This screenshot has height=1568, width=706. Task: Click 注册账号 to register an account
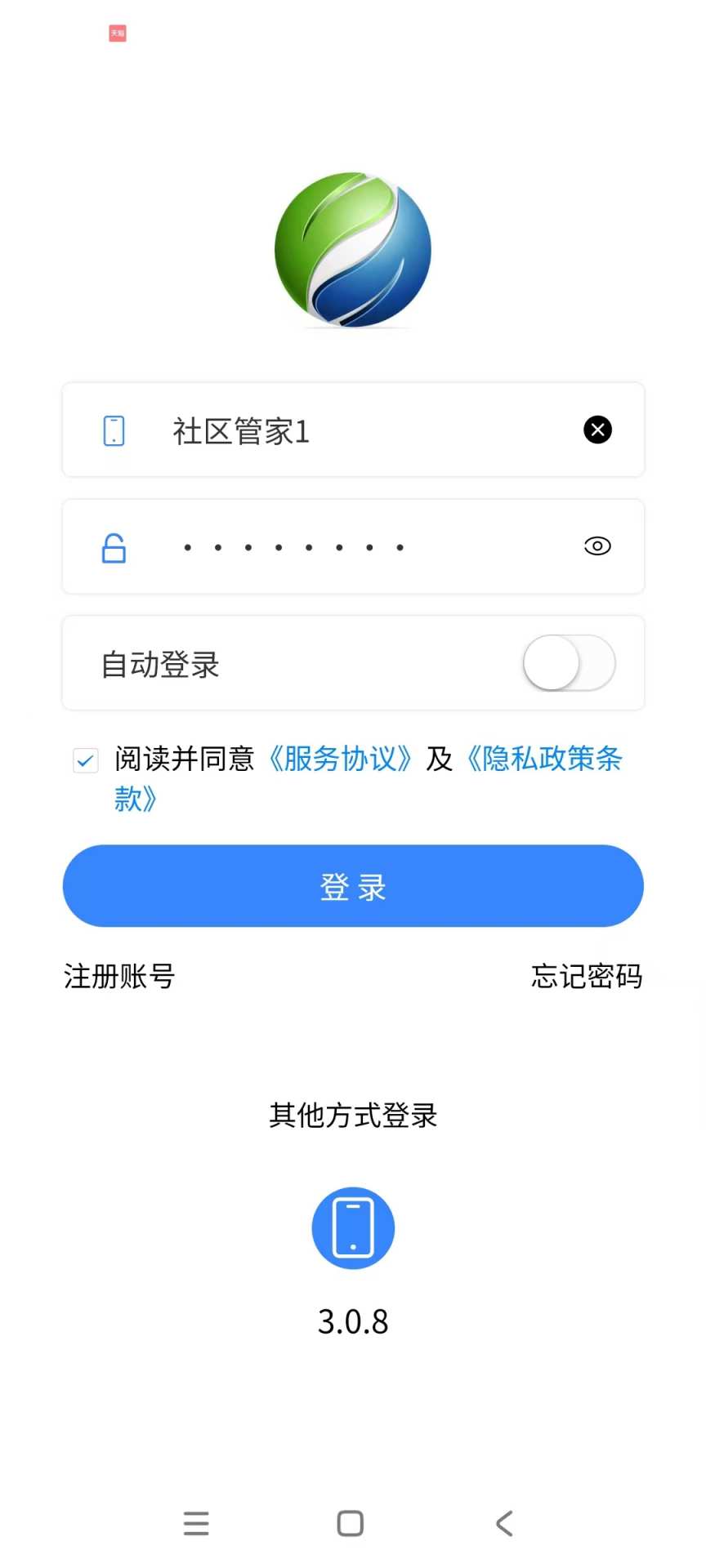(x=118, y=977)
